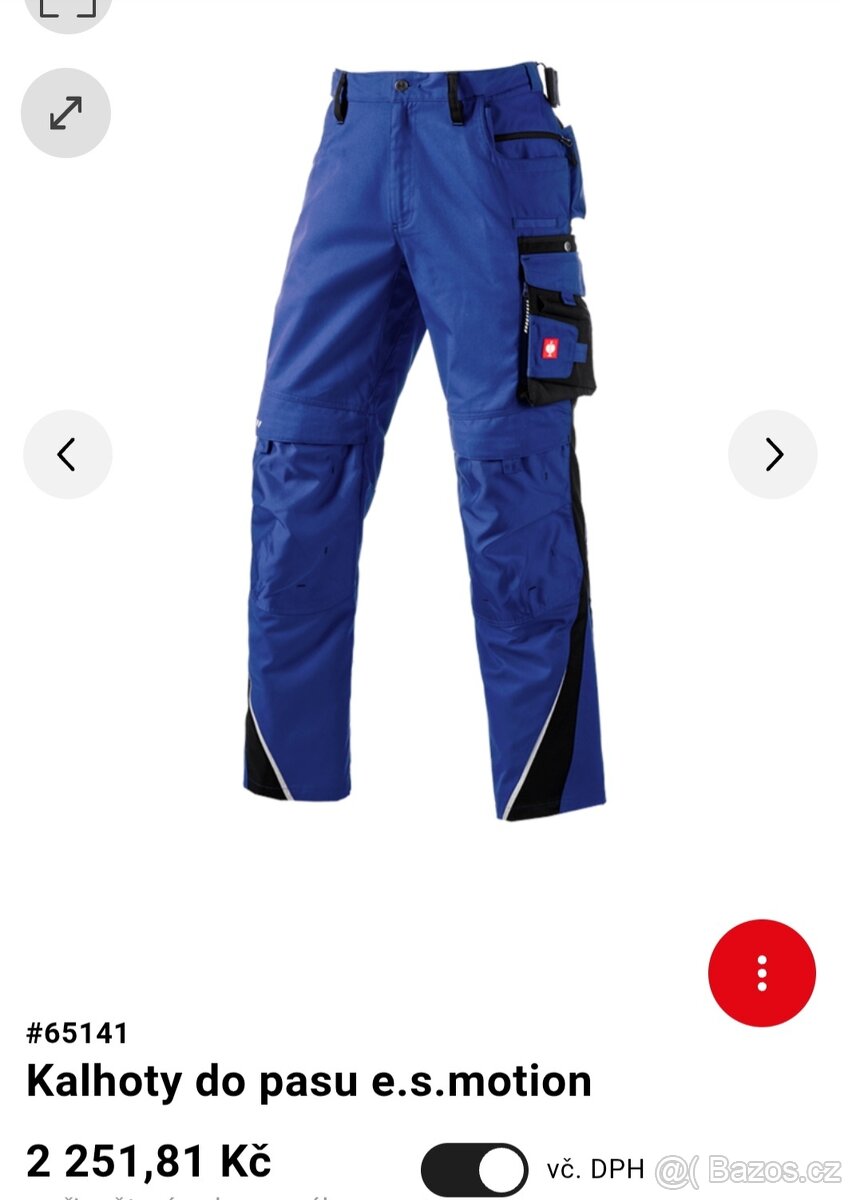
Task: Show the previous product photo
Action: [x=67, y=455]
